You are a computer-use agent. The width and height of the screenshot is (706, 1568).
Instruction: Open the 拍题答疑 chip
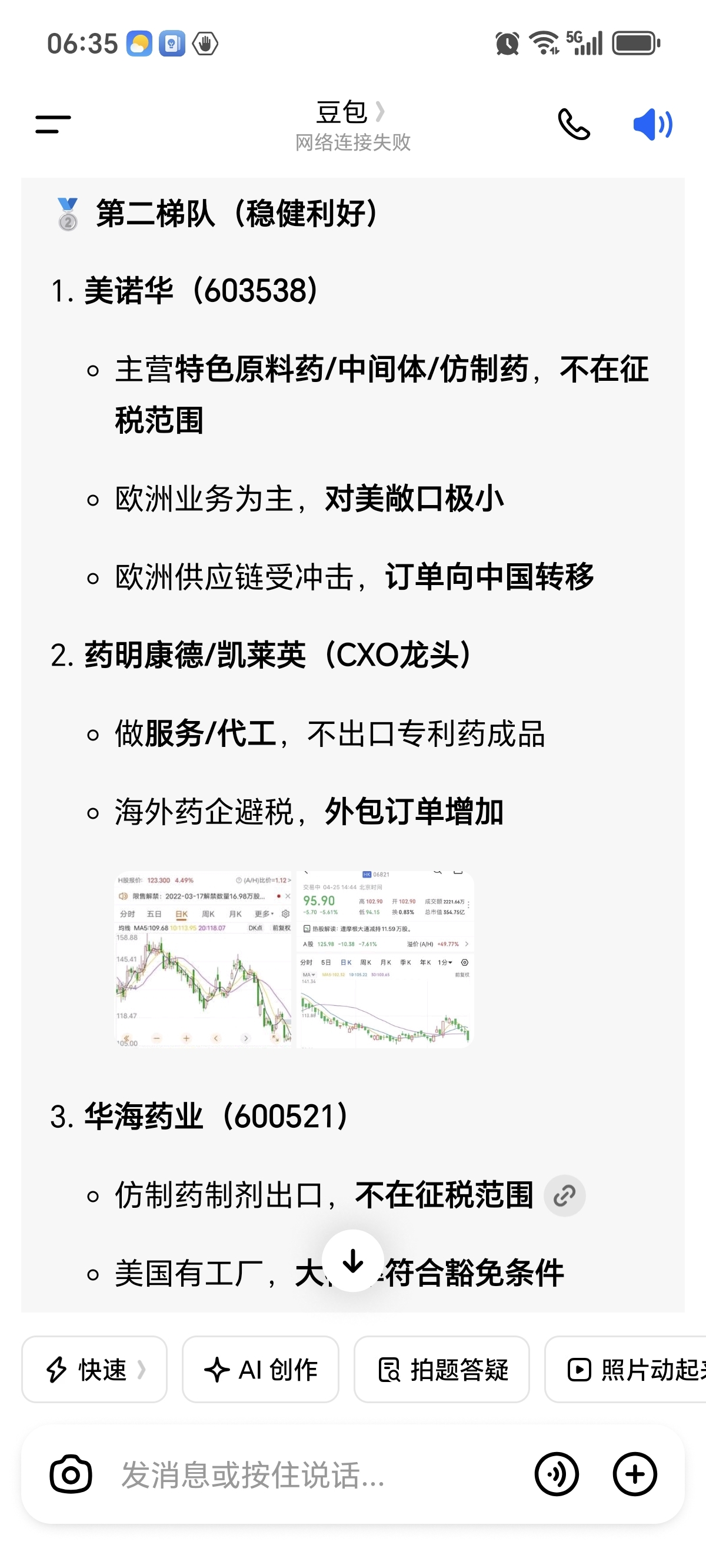pos(442,1370)
